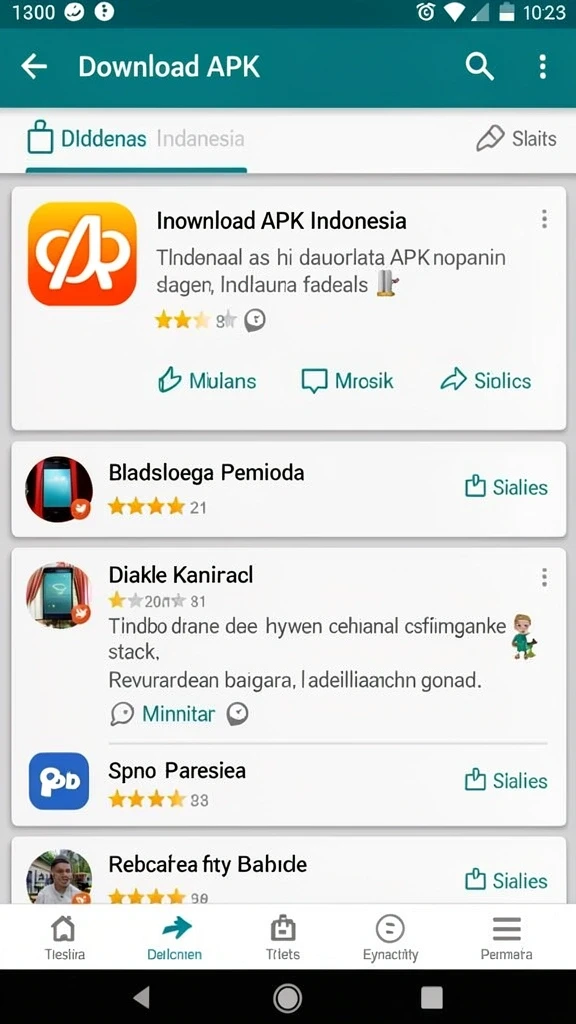
Task: Open the Eynactity tab
Action: tap(391, 938)
